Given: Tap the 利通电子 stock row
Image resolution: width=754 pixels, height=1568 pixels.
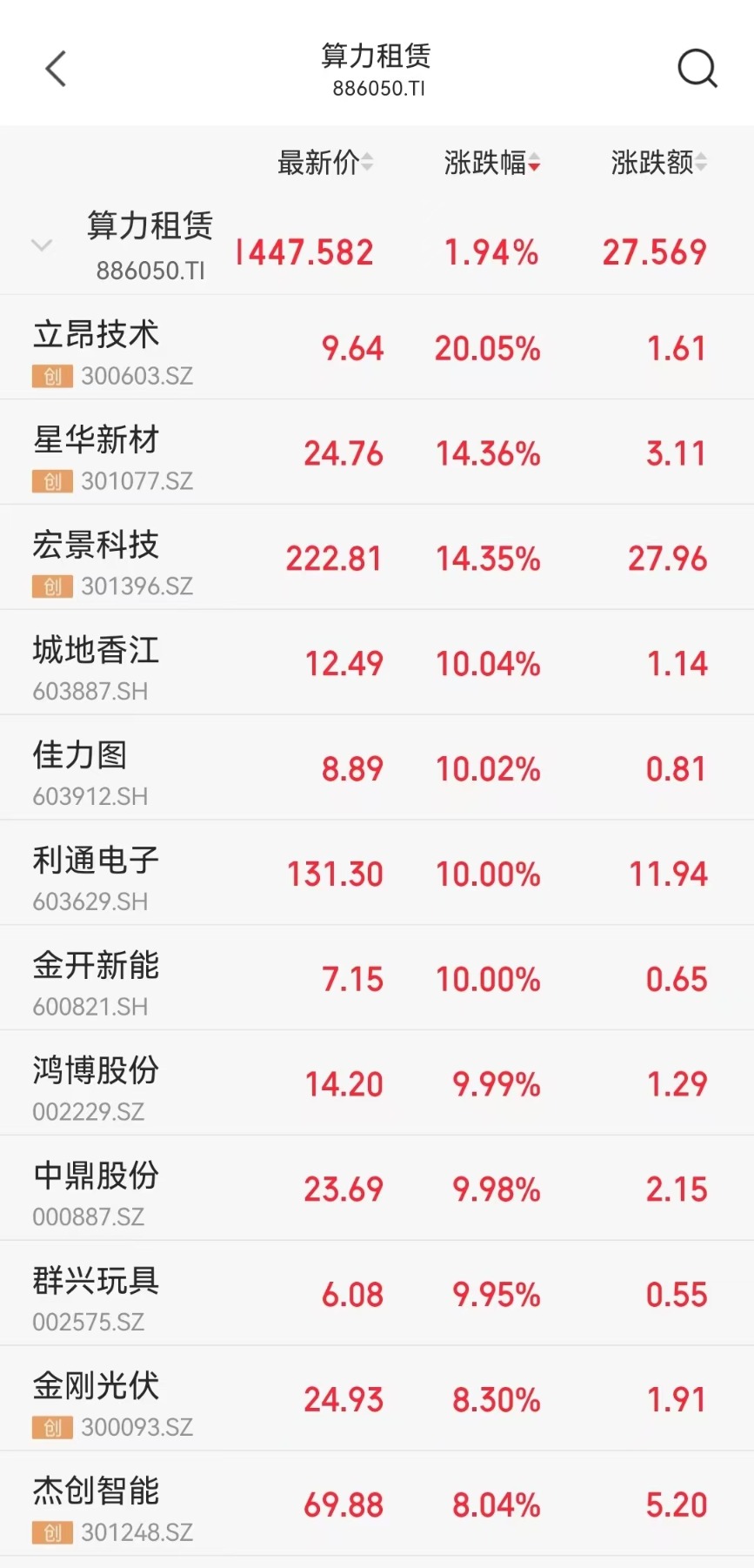Looking at the screenshot, I should (x=377, y=873).
